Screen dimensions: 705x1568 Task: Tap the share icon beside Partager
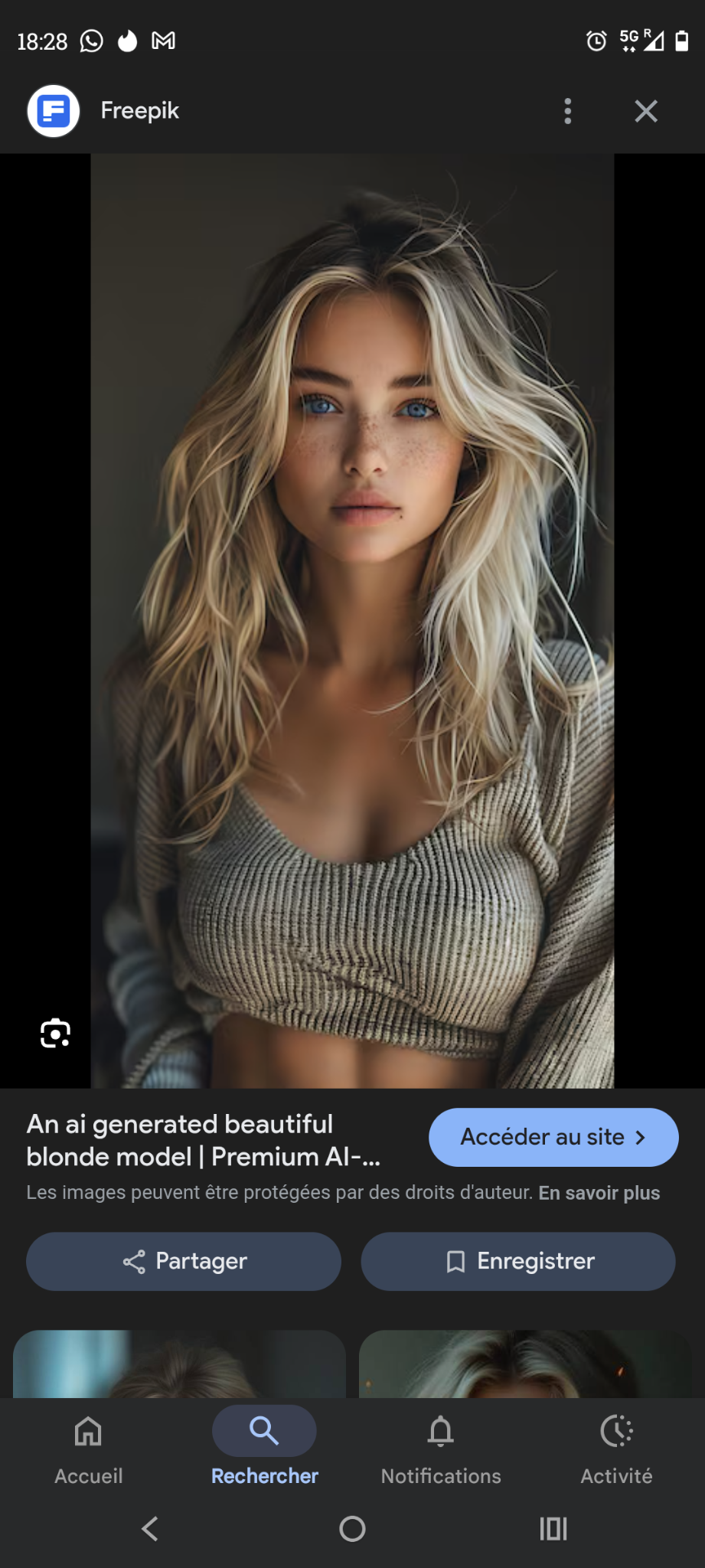click(135, 1260)
